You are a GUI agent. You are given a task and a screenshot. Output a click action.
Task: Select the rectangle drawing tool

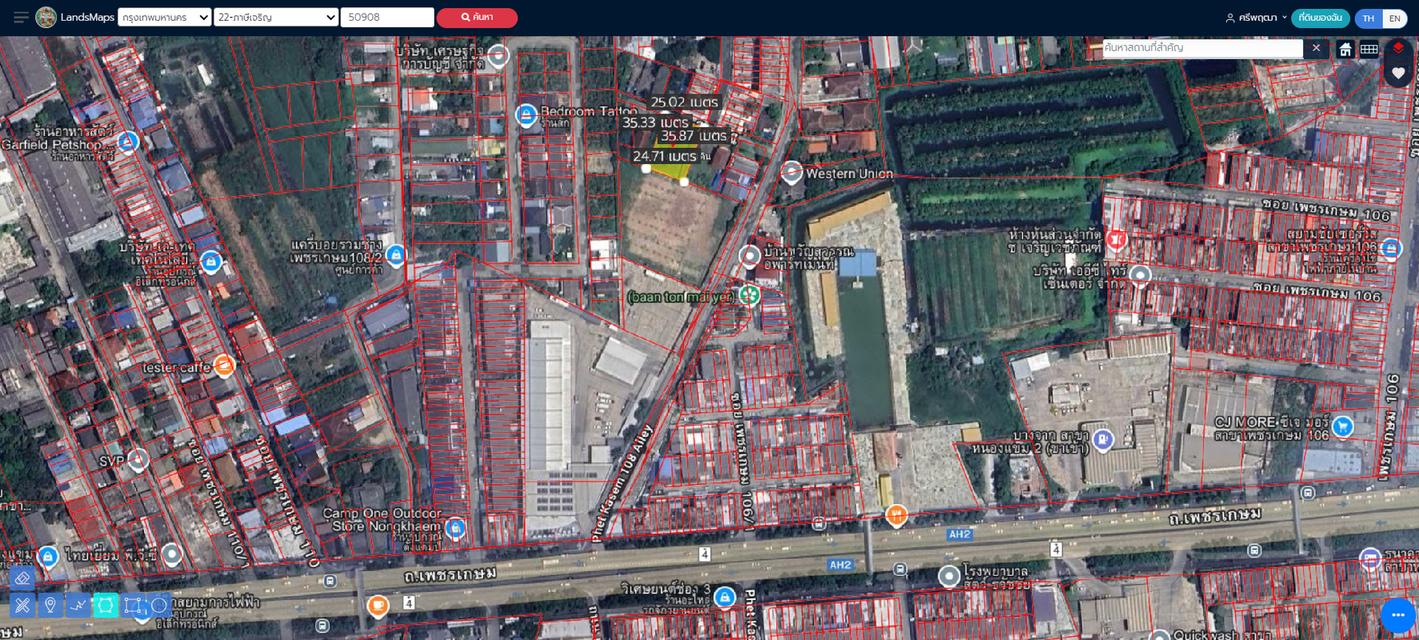134,605
